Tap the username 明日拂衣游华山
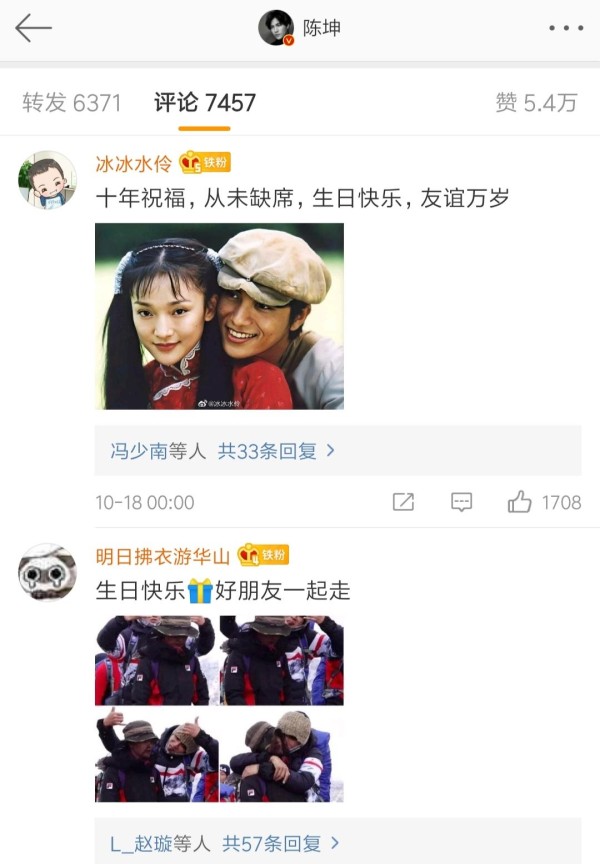This screenshot has width=600, height=864. click(x=163, y=555)
